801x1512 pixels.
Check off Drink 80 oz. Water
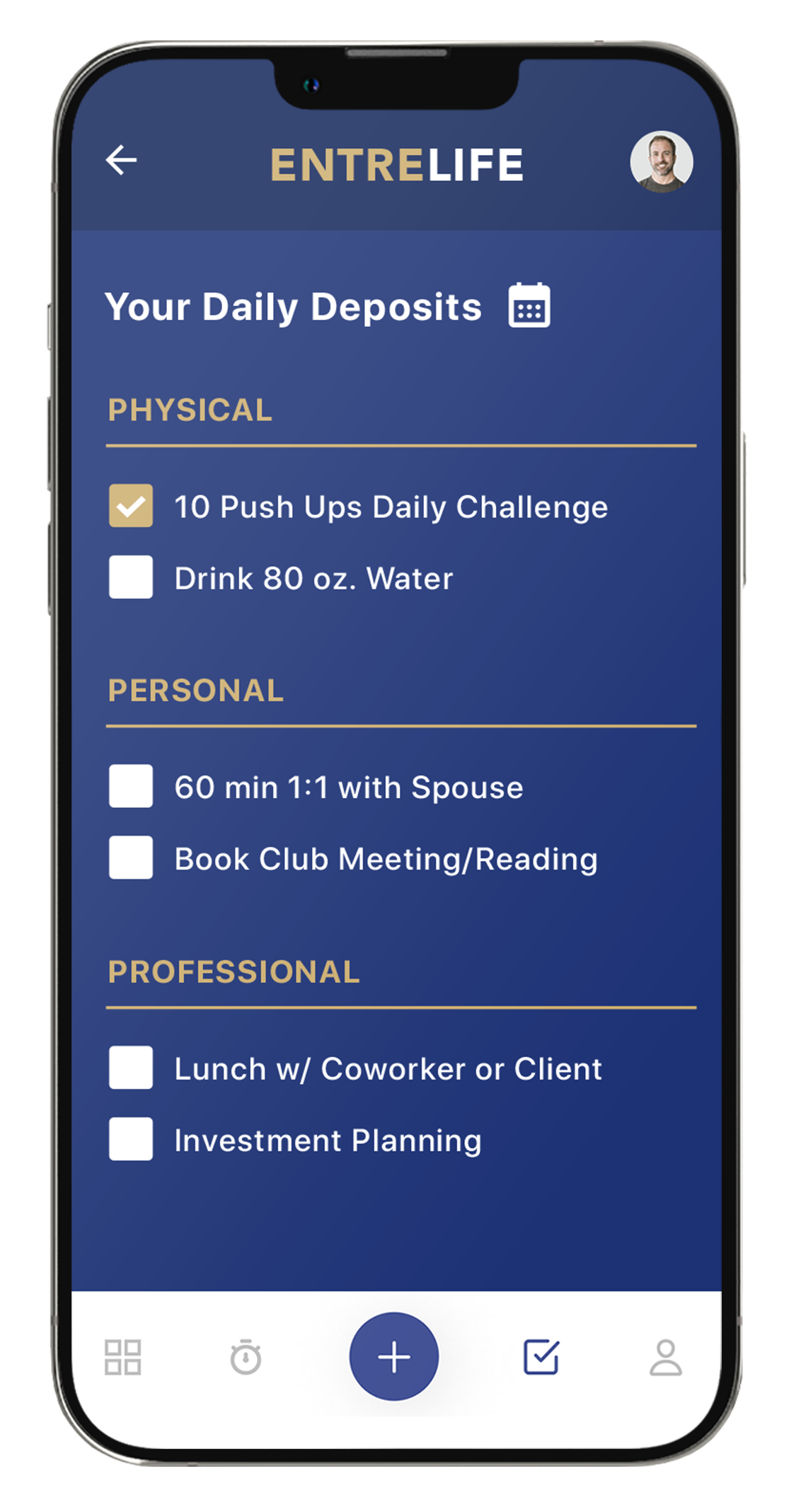(x=131, y=577)
